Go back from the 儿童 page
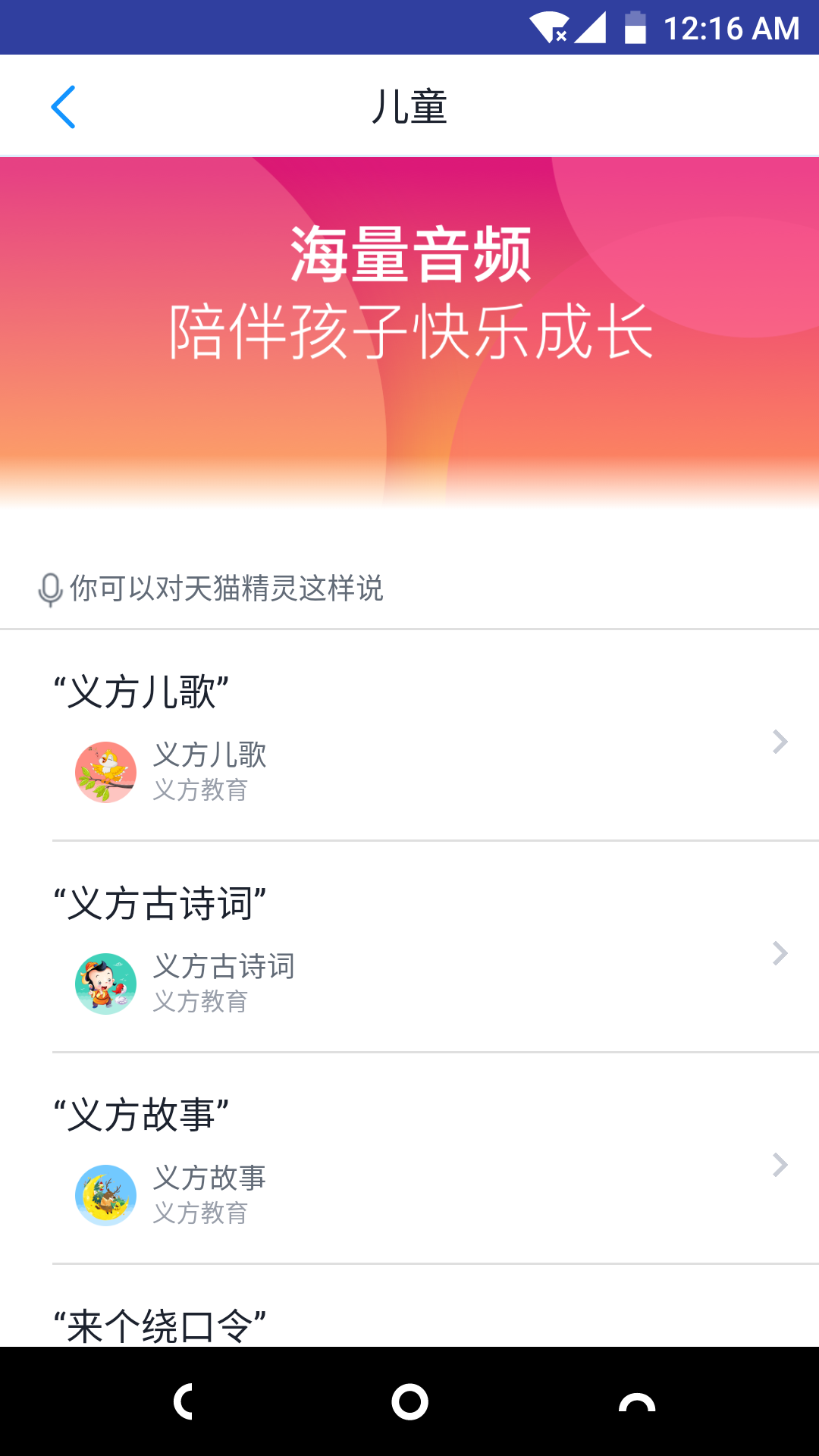The width and height of the screenshot is (819, 1456). (64, 107)
